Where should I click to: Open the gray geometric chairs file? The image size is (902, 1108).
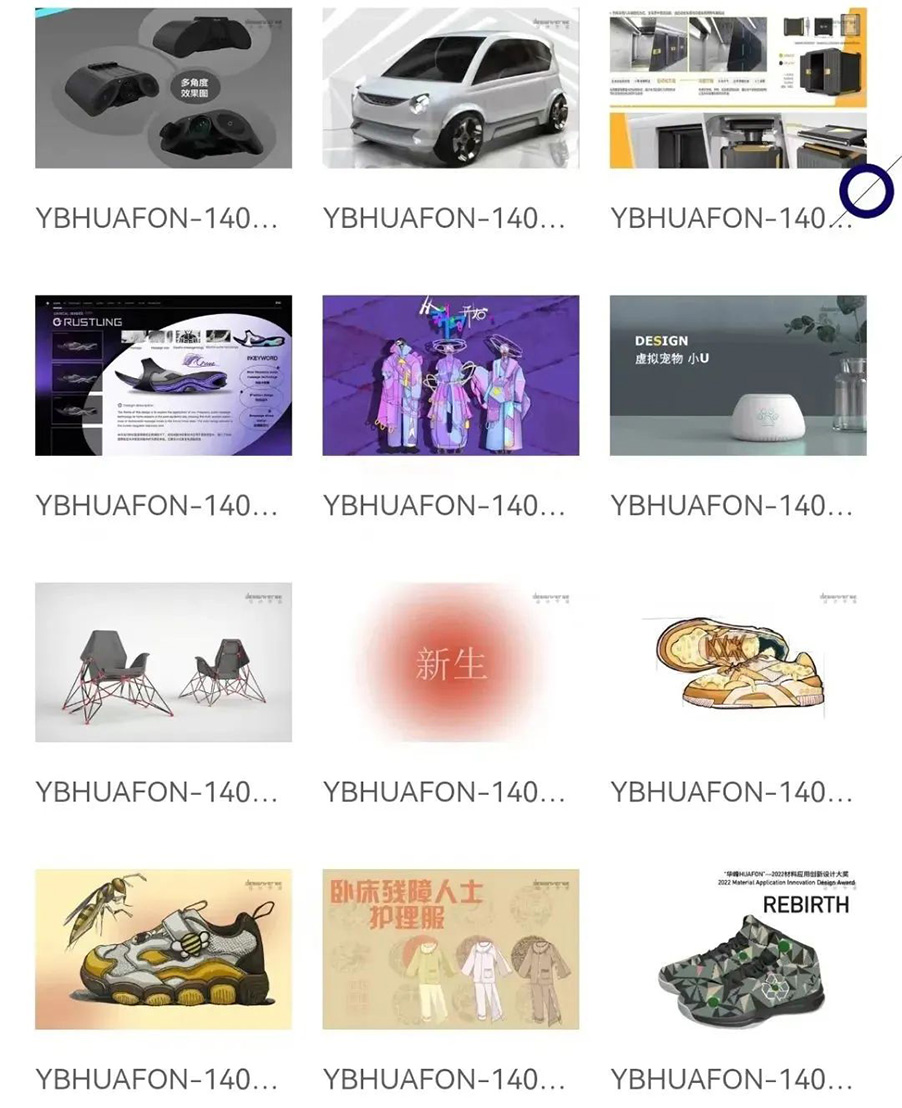tap(163, 662)
